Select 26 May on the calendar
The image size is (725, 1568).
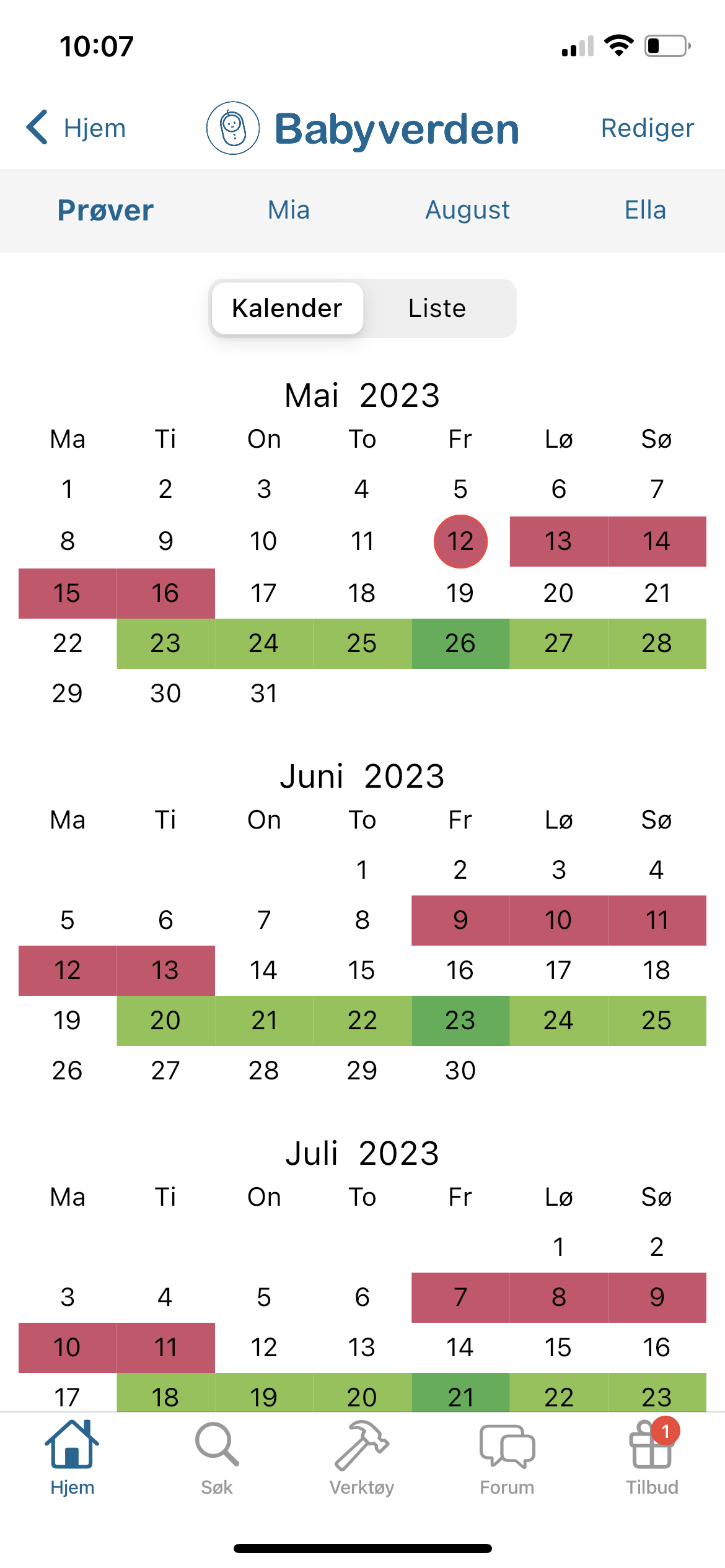tap(460, 643)
